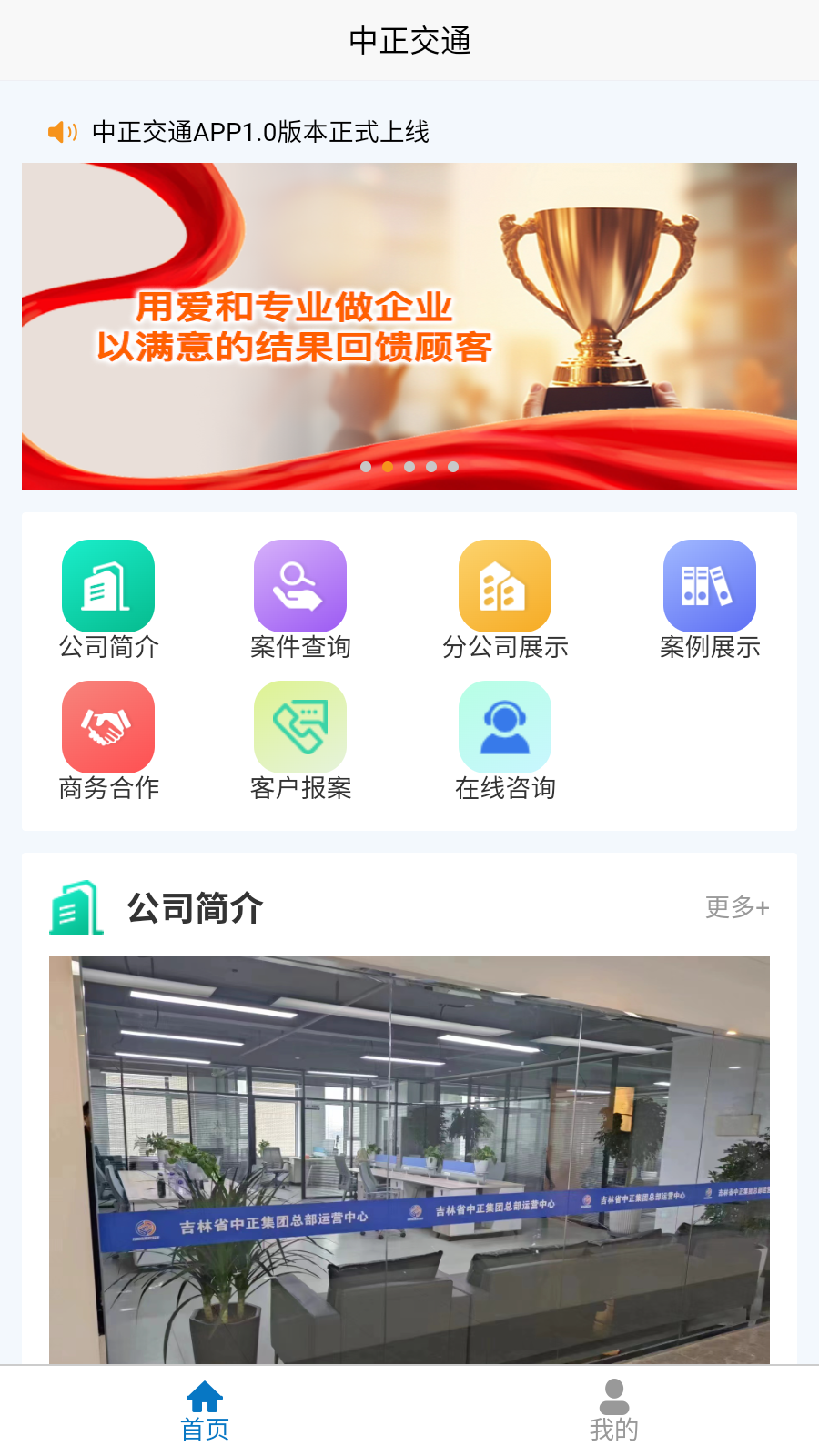Select the last carousel dot
Viewport: 819px width, 1456px height.
(453, 467)
